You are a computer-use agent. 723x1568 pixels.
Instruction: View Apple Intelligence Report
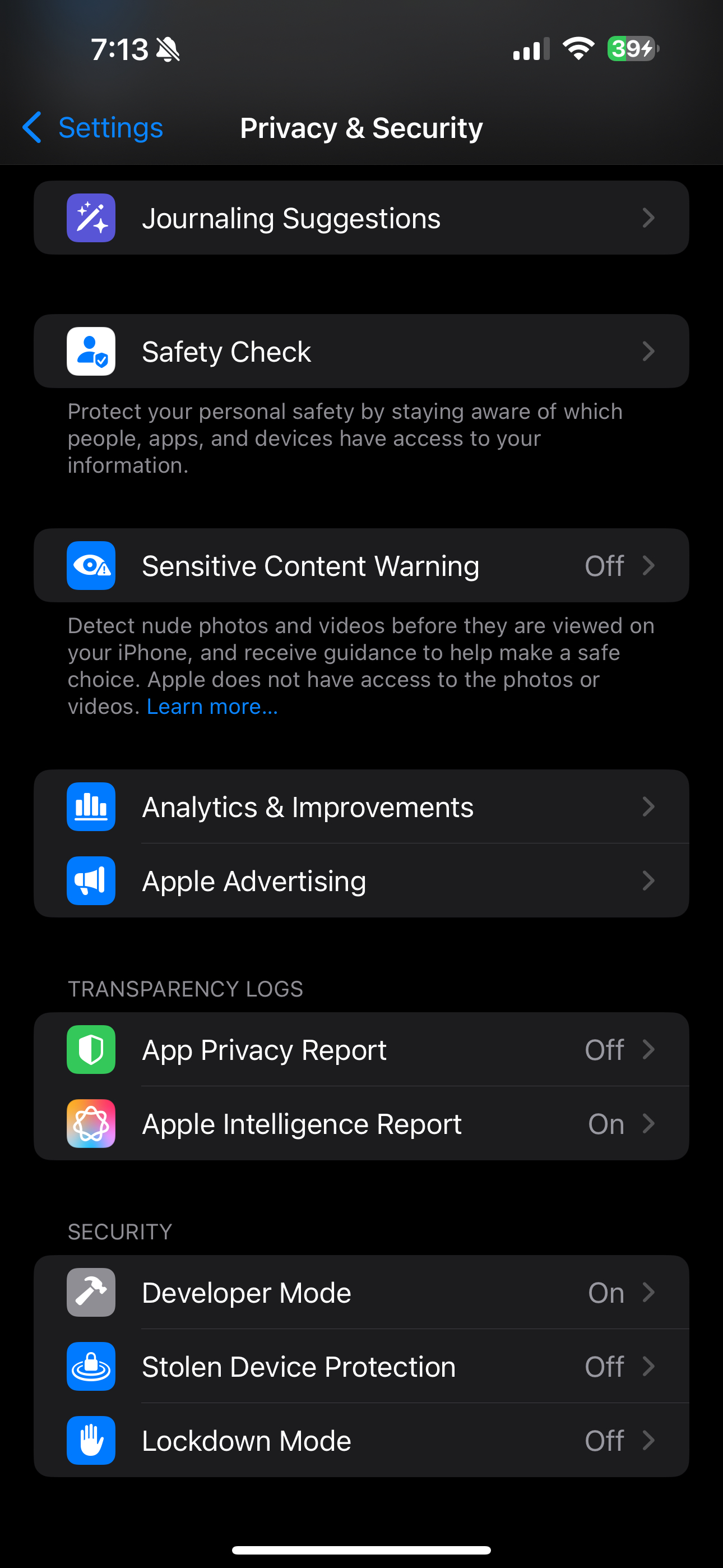click(x=361, y=1124)
